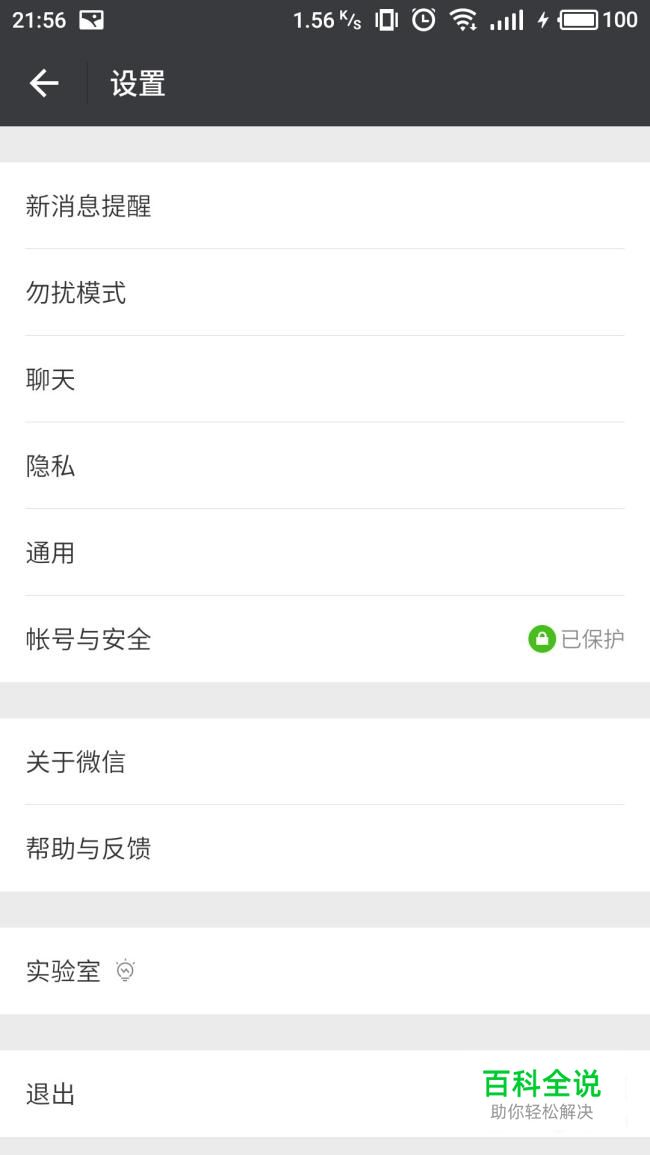Screen dimensions: 650x1155
Task: Open the 聊天 settings row
Action: [325, 379]
